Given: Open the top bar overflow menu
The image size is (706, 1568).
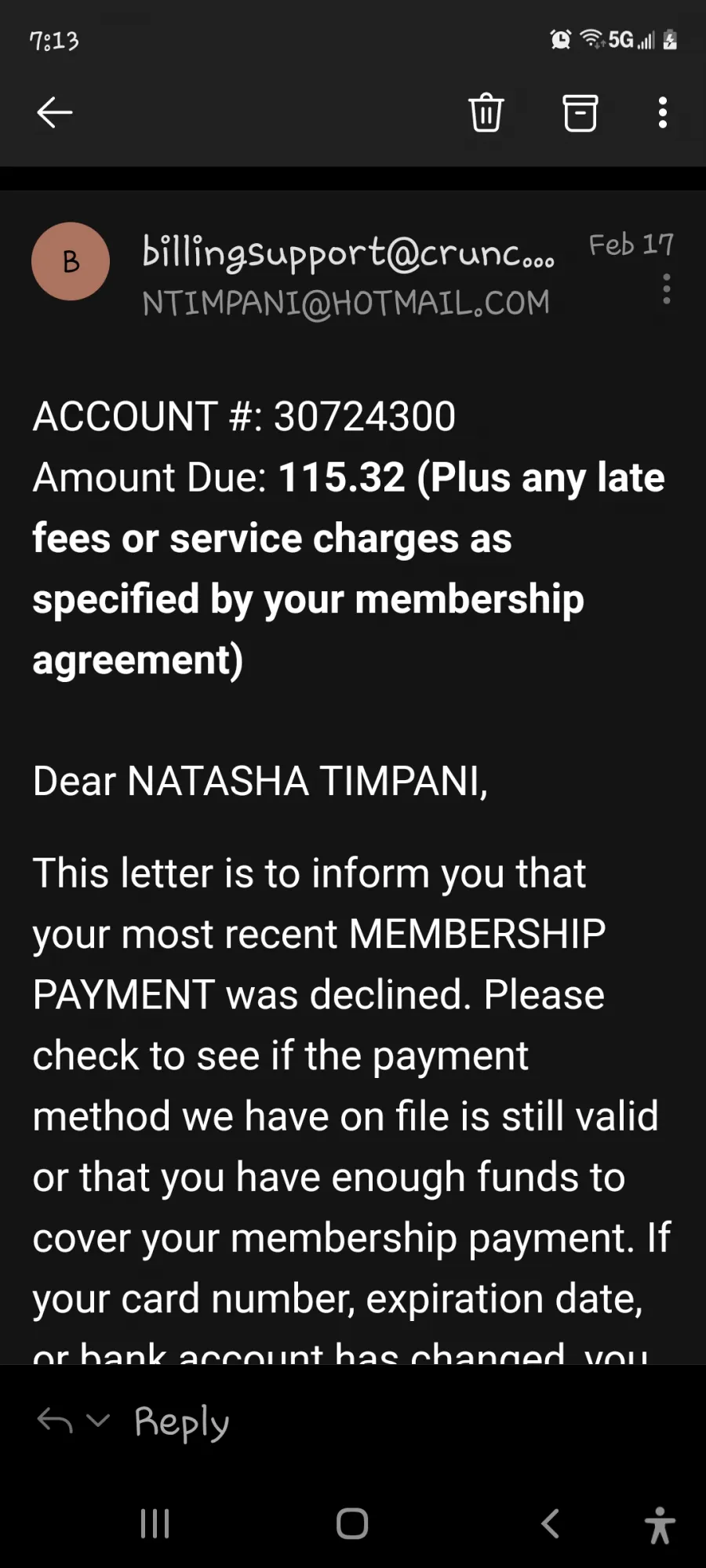Looking at the screenshot, I should [663, 113].
